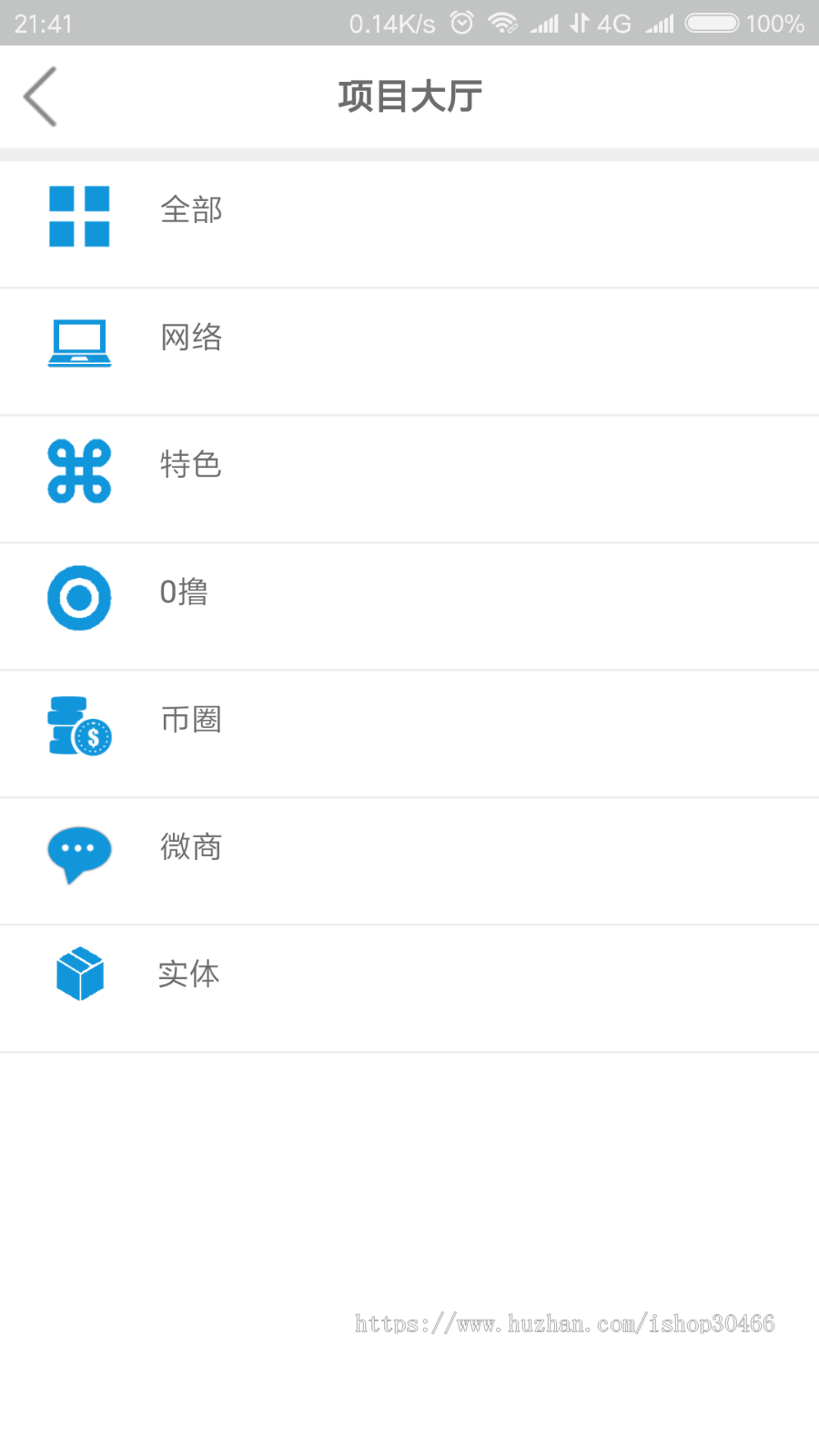Image resolution: width=819 pixels, height=1456 pixels.
Task: Select the 特色 command-symbol icon
Action: coord(79,470)
